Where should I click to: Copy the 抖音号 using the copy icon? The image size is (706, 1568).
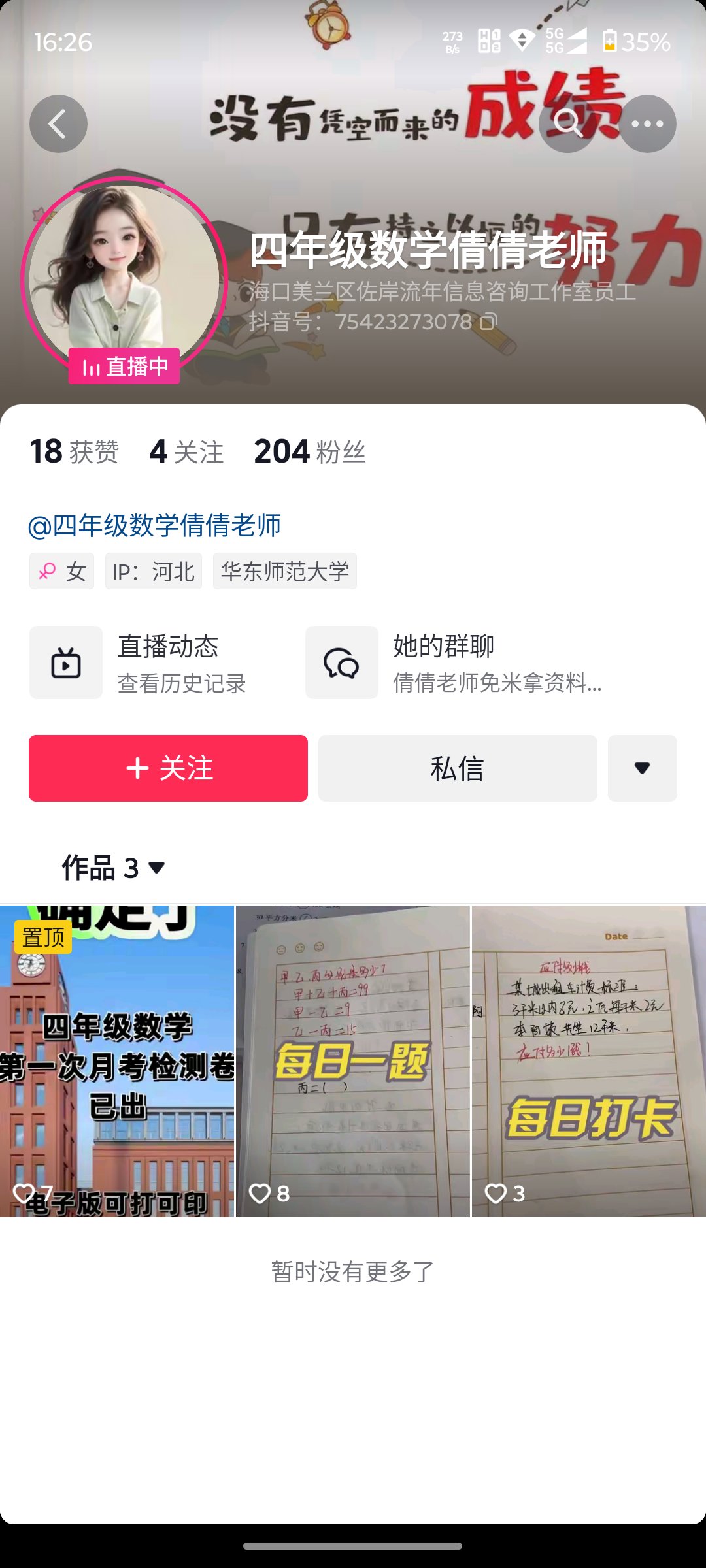[x=488, y=321]
